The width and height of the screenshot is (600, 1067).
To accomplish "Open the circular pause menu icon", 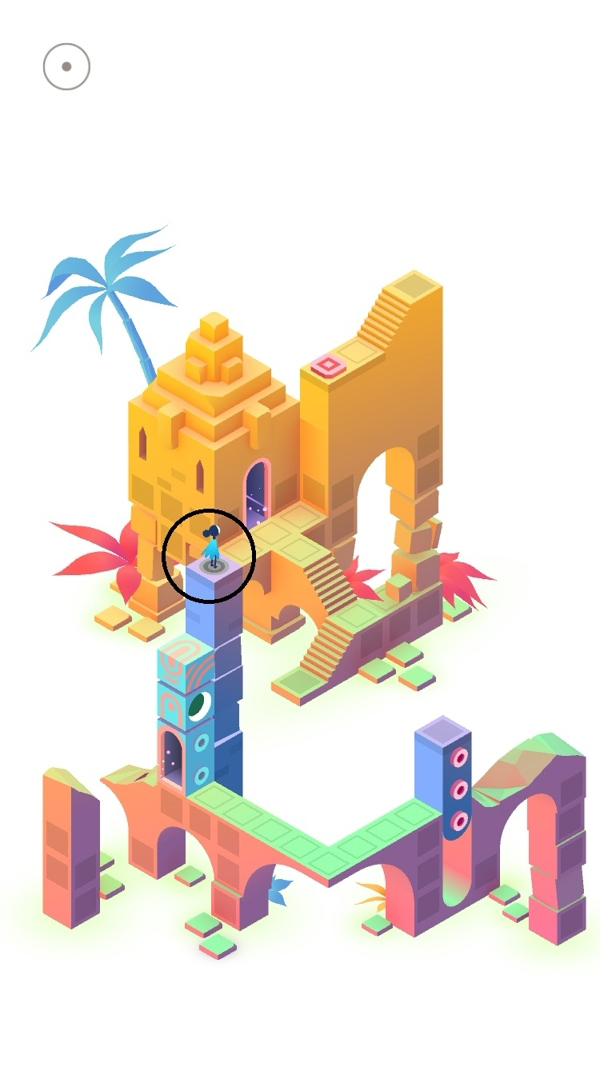I will click(x=67, y=67).
